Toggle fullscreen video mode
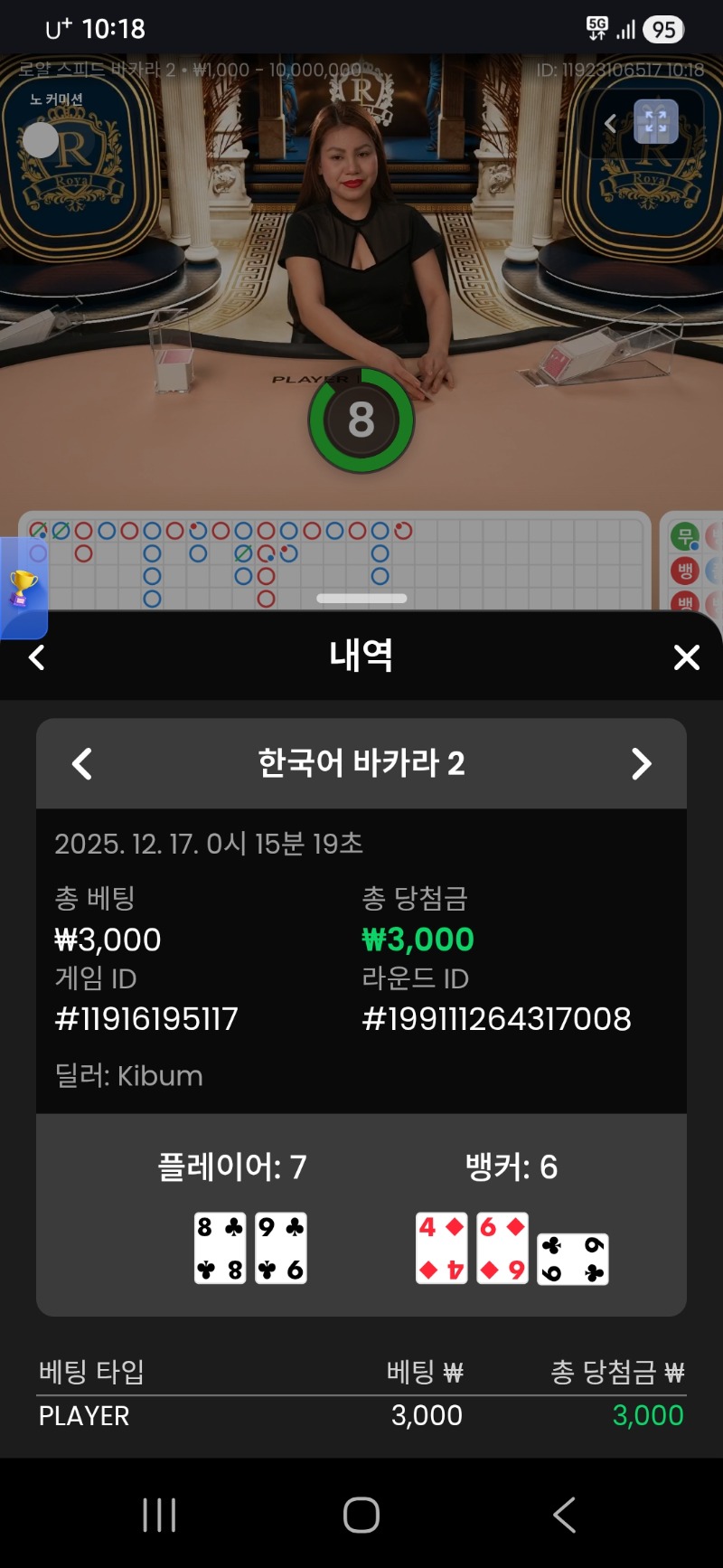723x1568 pixels. 656,122
